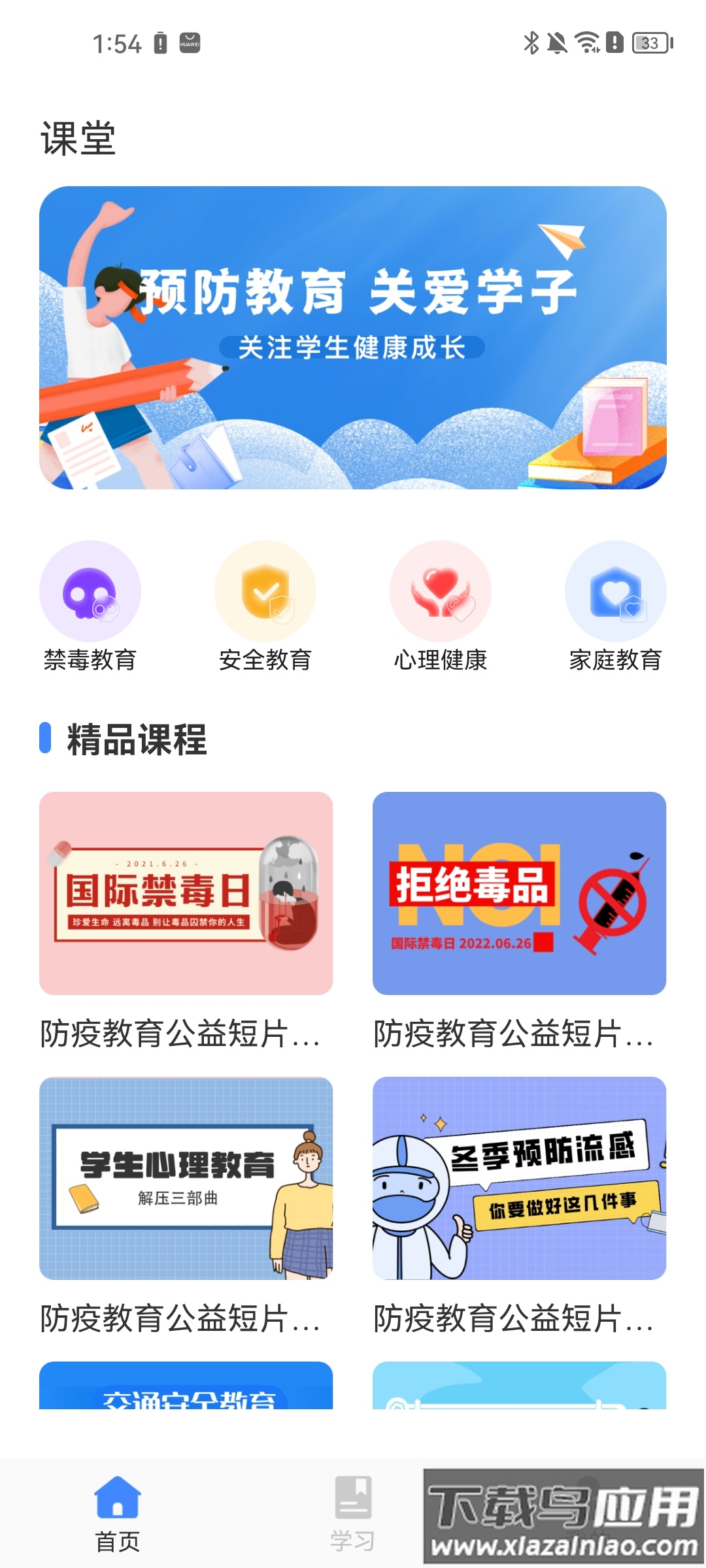Open the 国际禁毒日 course card

click(186, 893)
